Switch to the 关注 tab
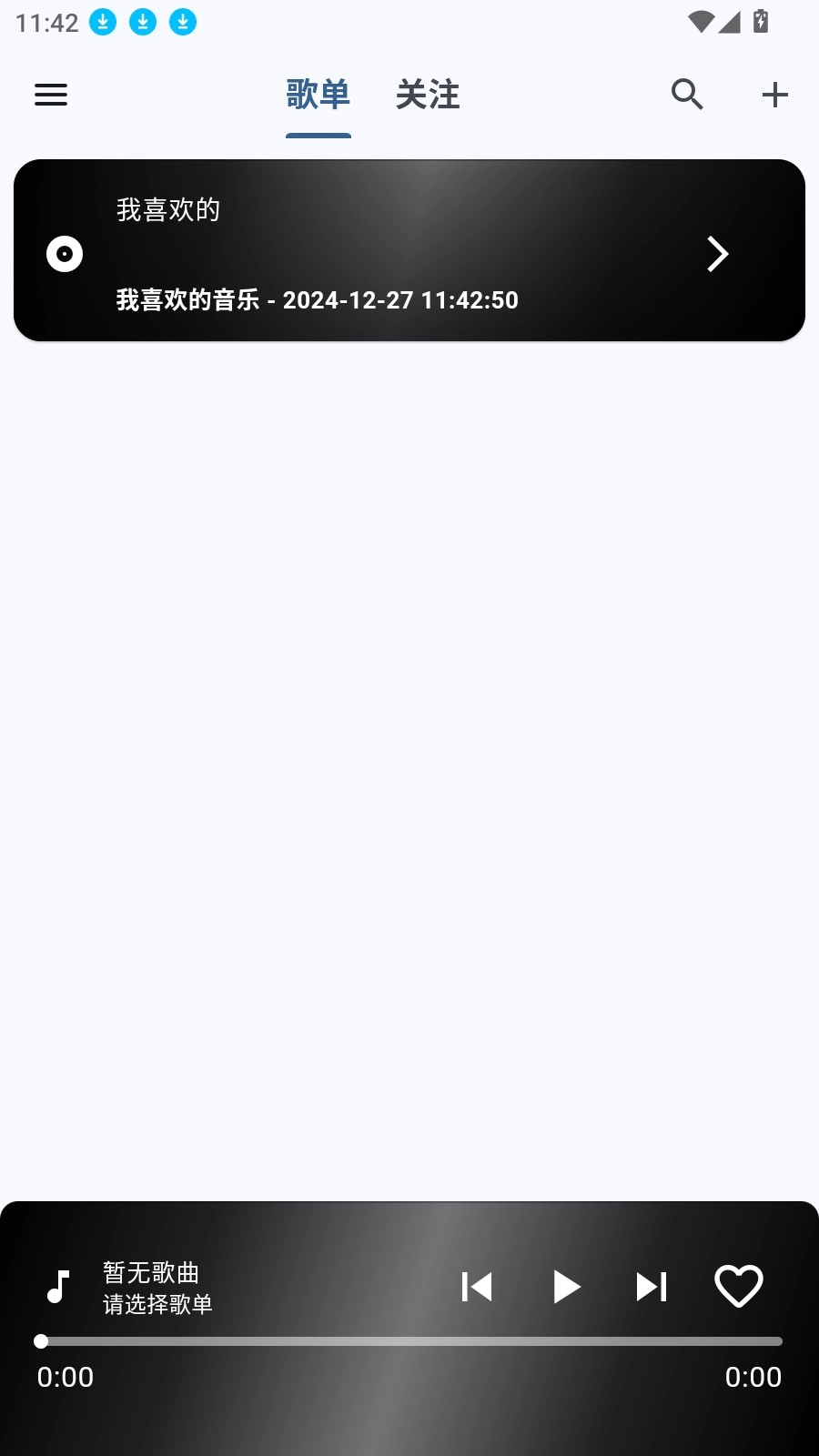This screenshot has height=1456, width=819. click(x=428, y=95)
